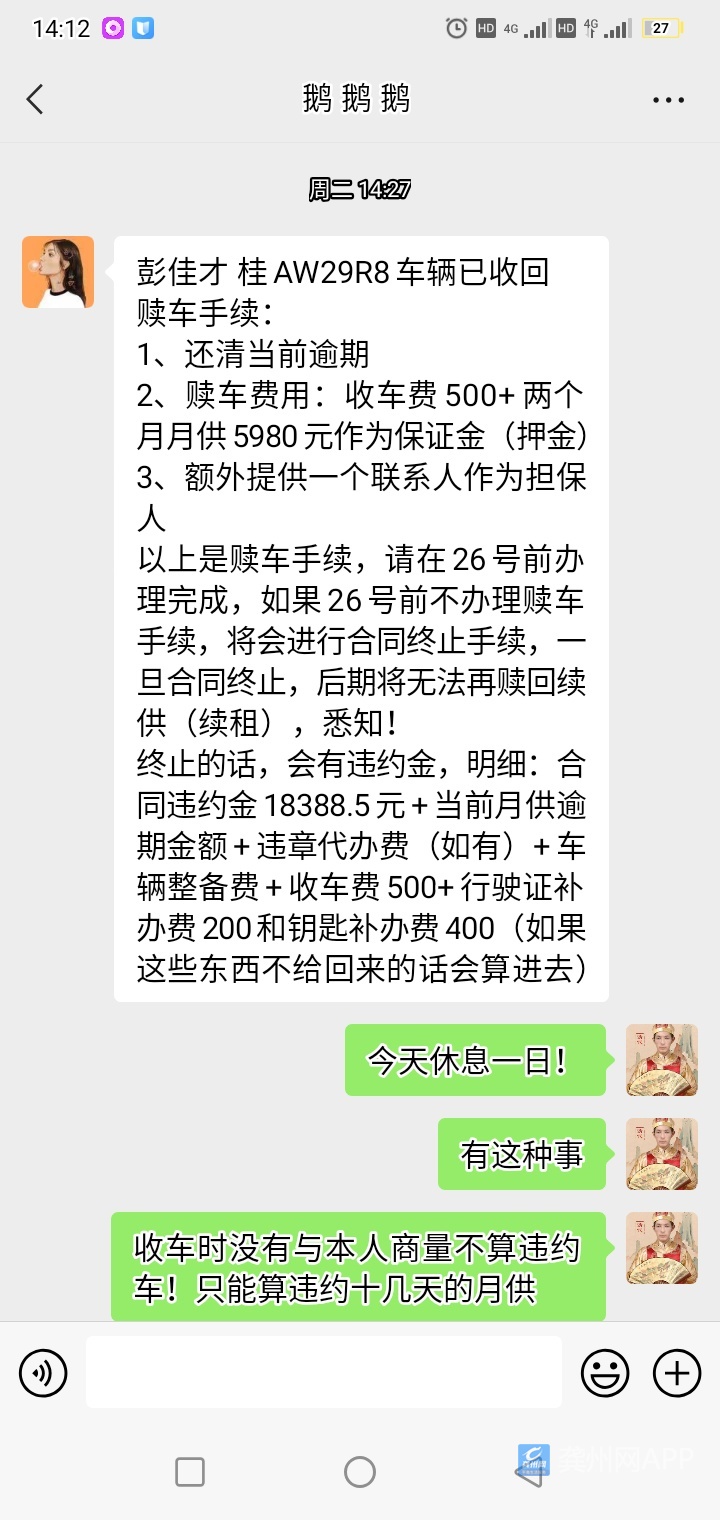
Task: Open the plus attachments menu
Action: click(x=677, y=1372)
